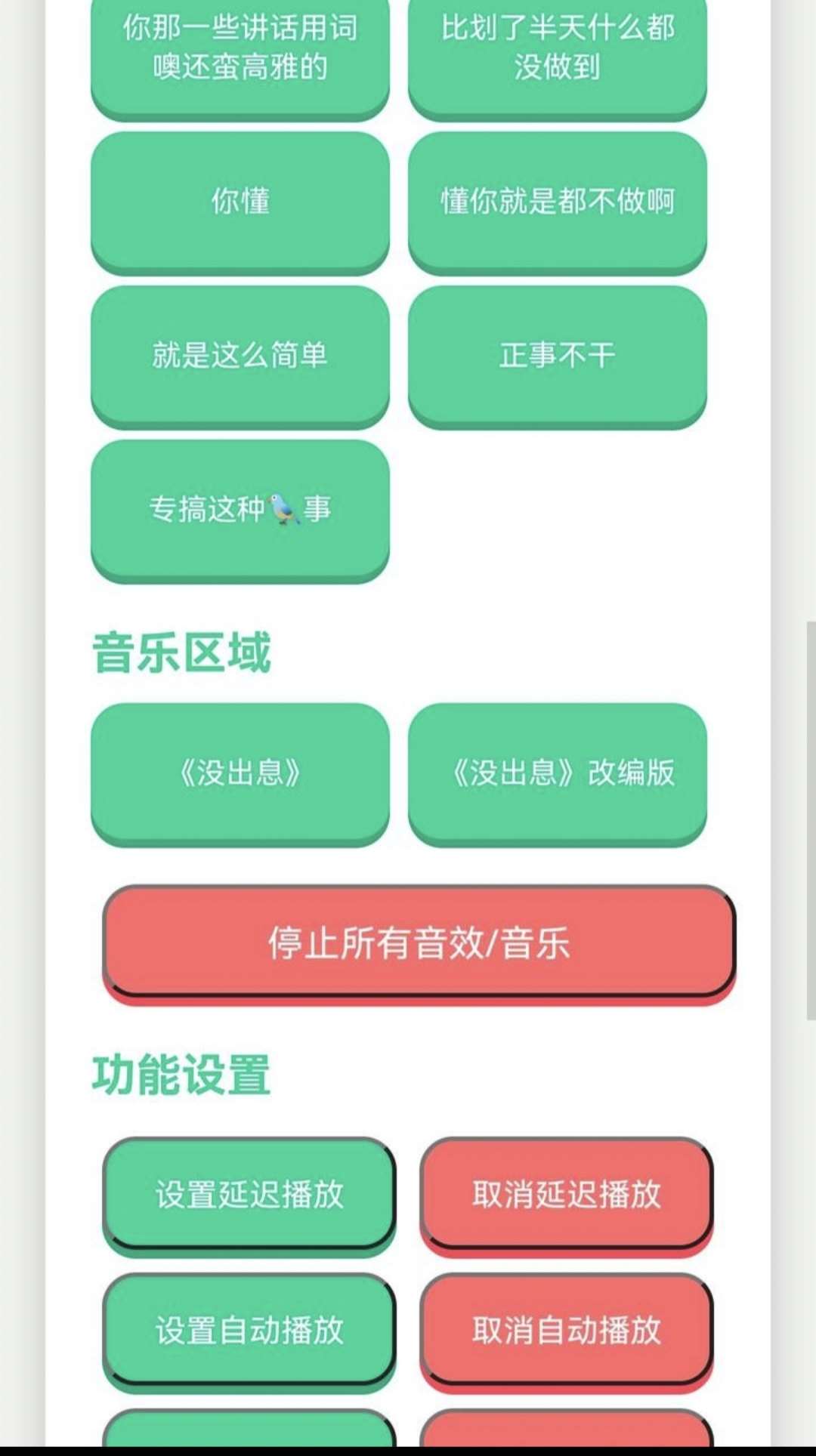Screen dimensions: 816x1456
Task: Enable 设置自动播放
Action: (x=249, y=1331)
